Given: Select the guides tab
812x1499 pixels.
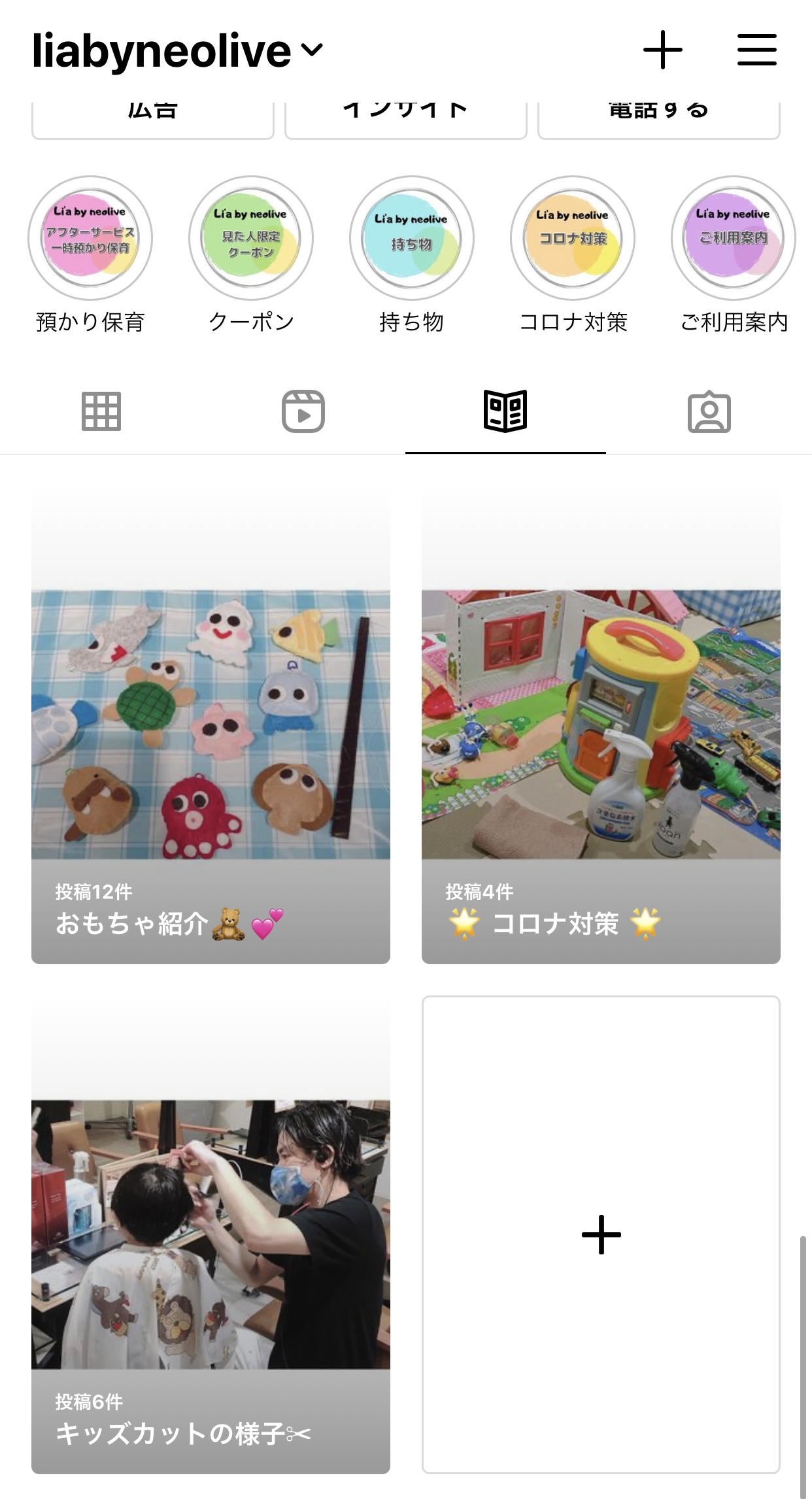Looking at the screenshot, I should 505,411.
